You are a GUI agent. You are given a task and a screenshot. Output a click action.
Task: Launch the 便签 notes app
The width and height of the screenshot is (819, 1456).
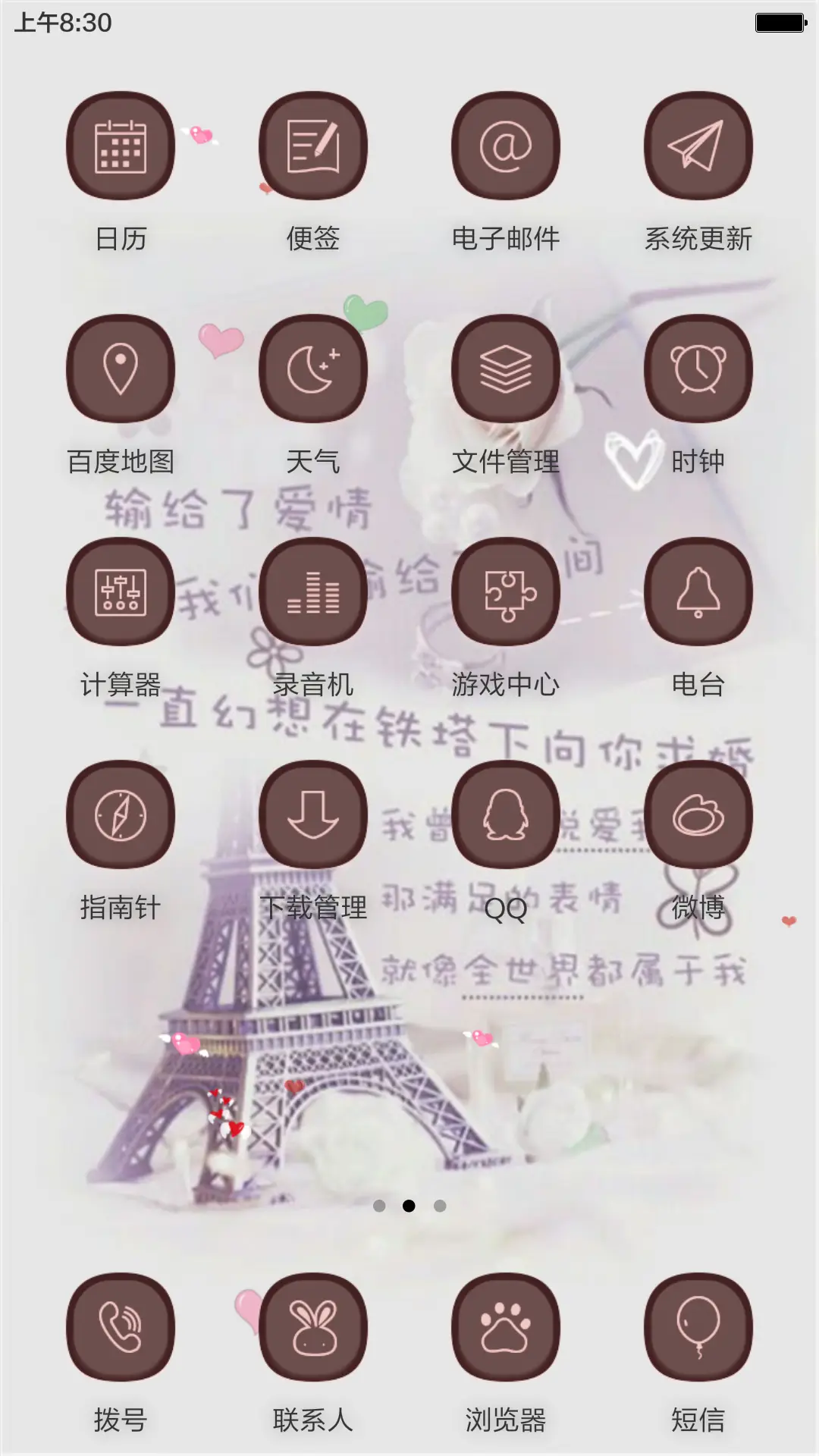313,148
